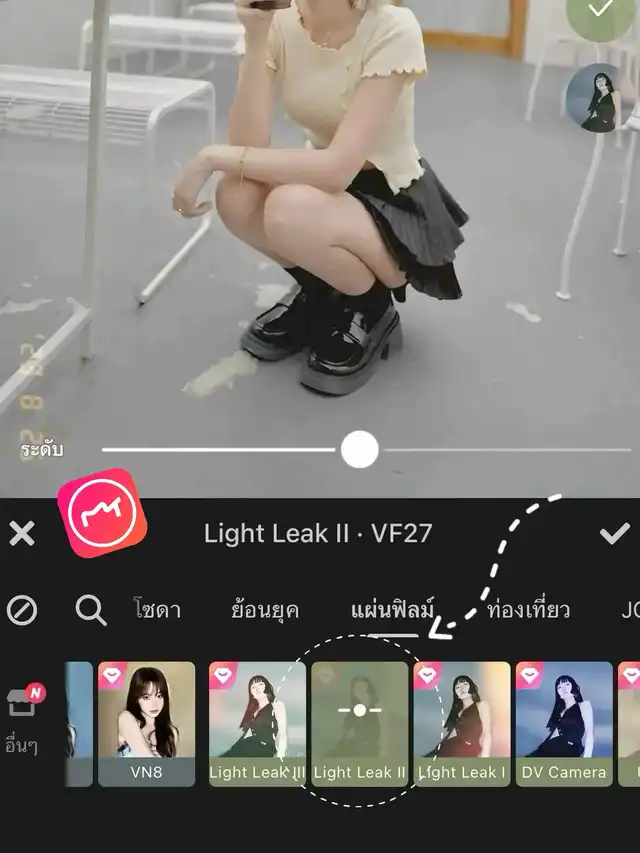
Task: Select the Light Leak II filter thumbnail
Action: point(360,722)
